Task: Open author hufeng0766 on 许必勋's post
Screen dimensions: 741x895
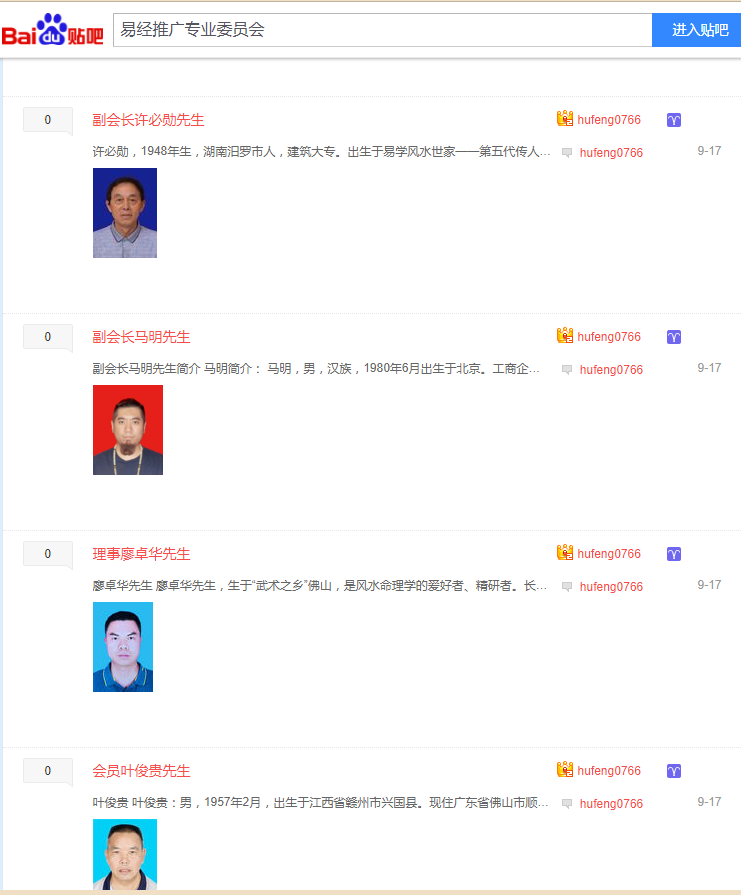Action: pyautogui.click(x=608, y=120)
